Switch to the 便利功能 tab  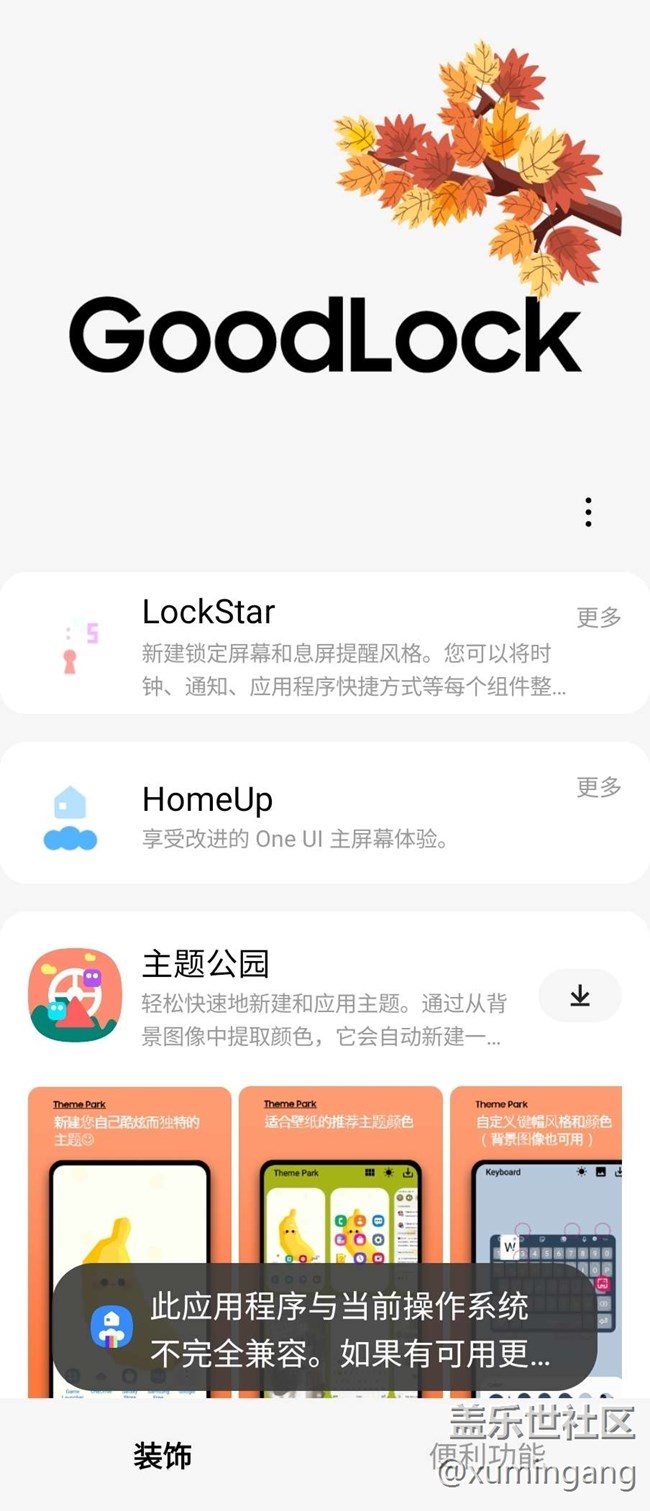click(x=487, y=1456)
